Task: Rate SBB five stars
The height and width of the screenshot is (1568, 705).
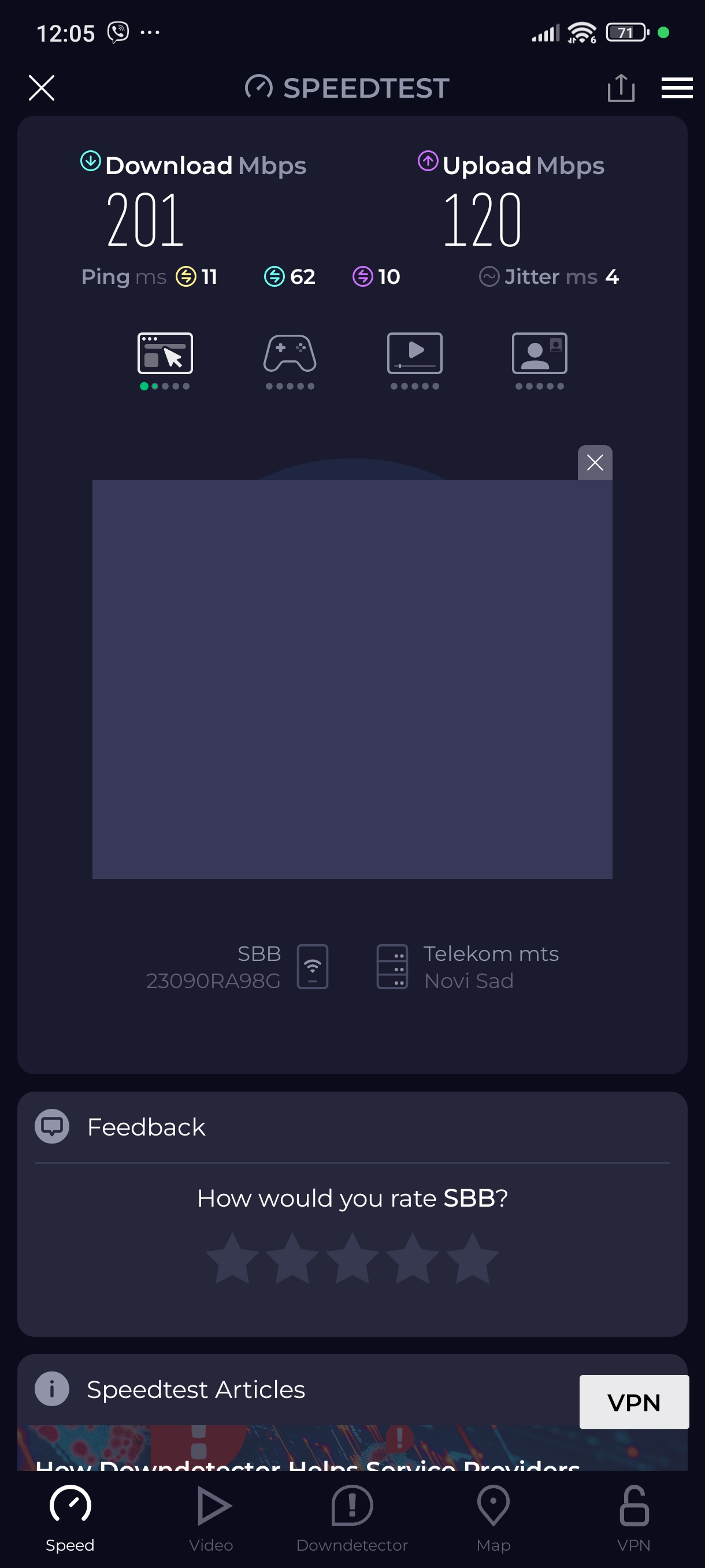Action: [472, 1259]
